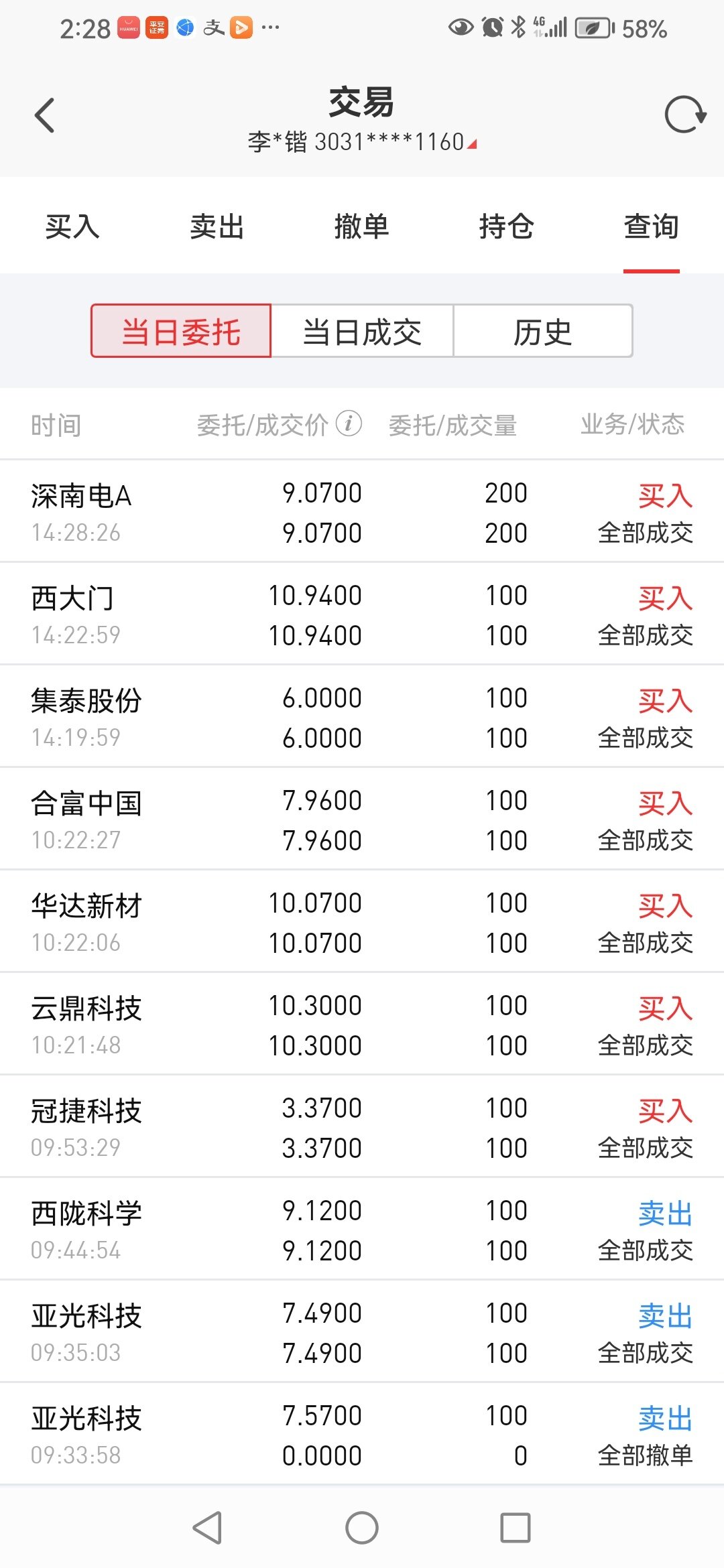Refresh the trading page
The width and height of the screenshot is (724, 1568).
click(685, 115)
